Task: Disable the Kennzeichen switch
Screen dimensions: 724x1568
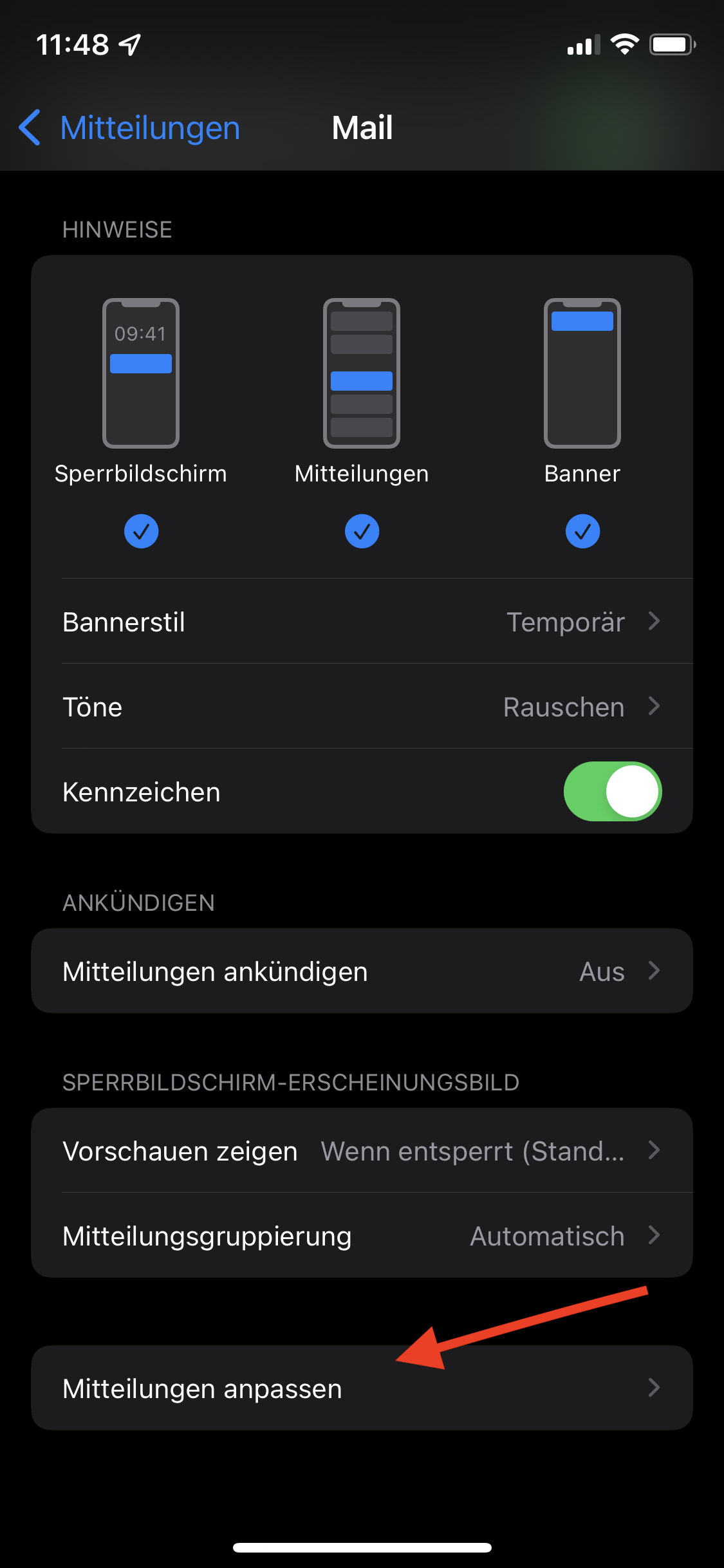Action: pos(612,792)
